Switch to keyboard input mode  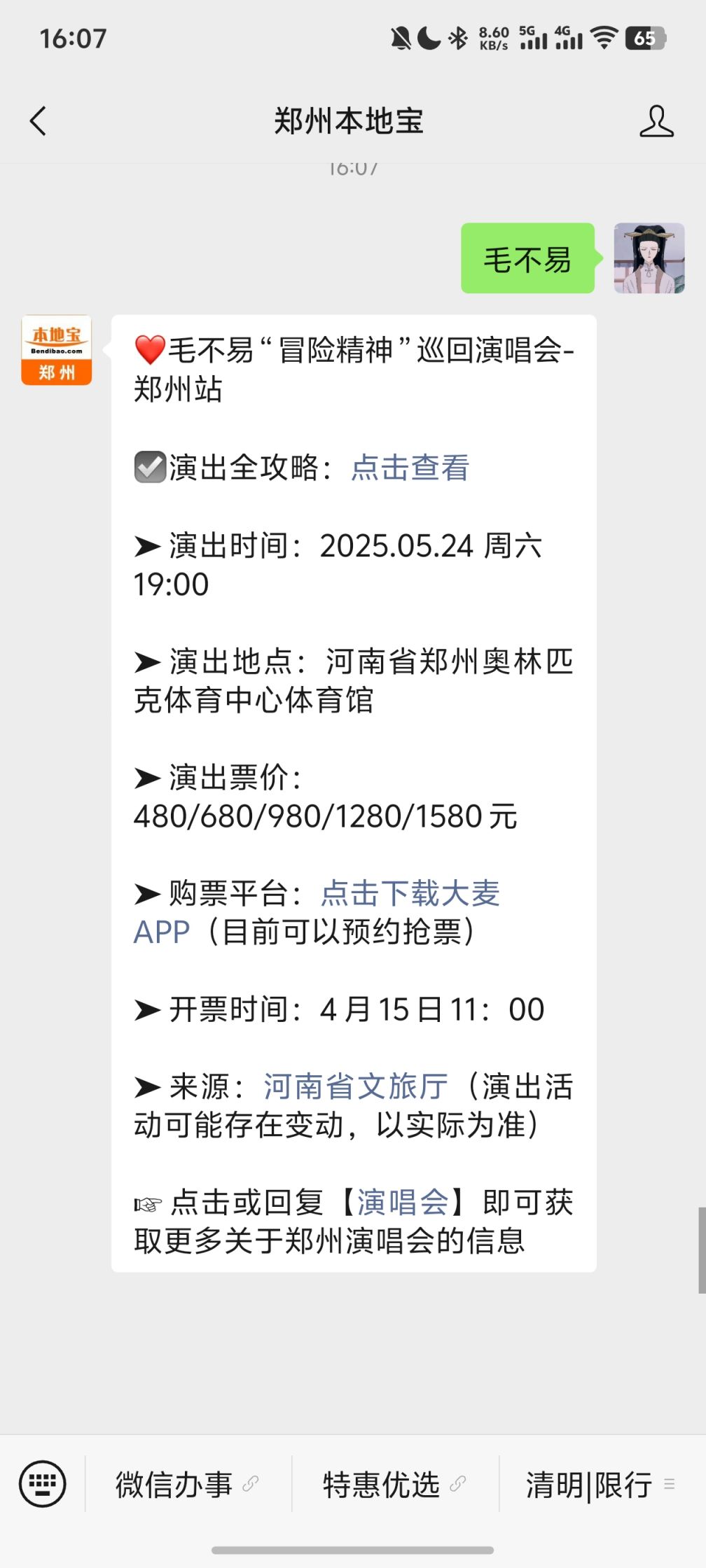(x=43, y=1483)
